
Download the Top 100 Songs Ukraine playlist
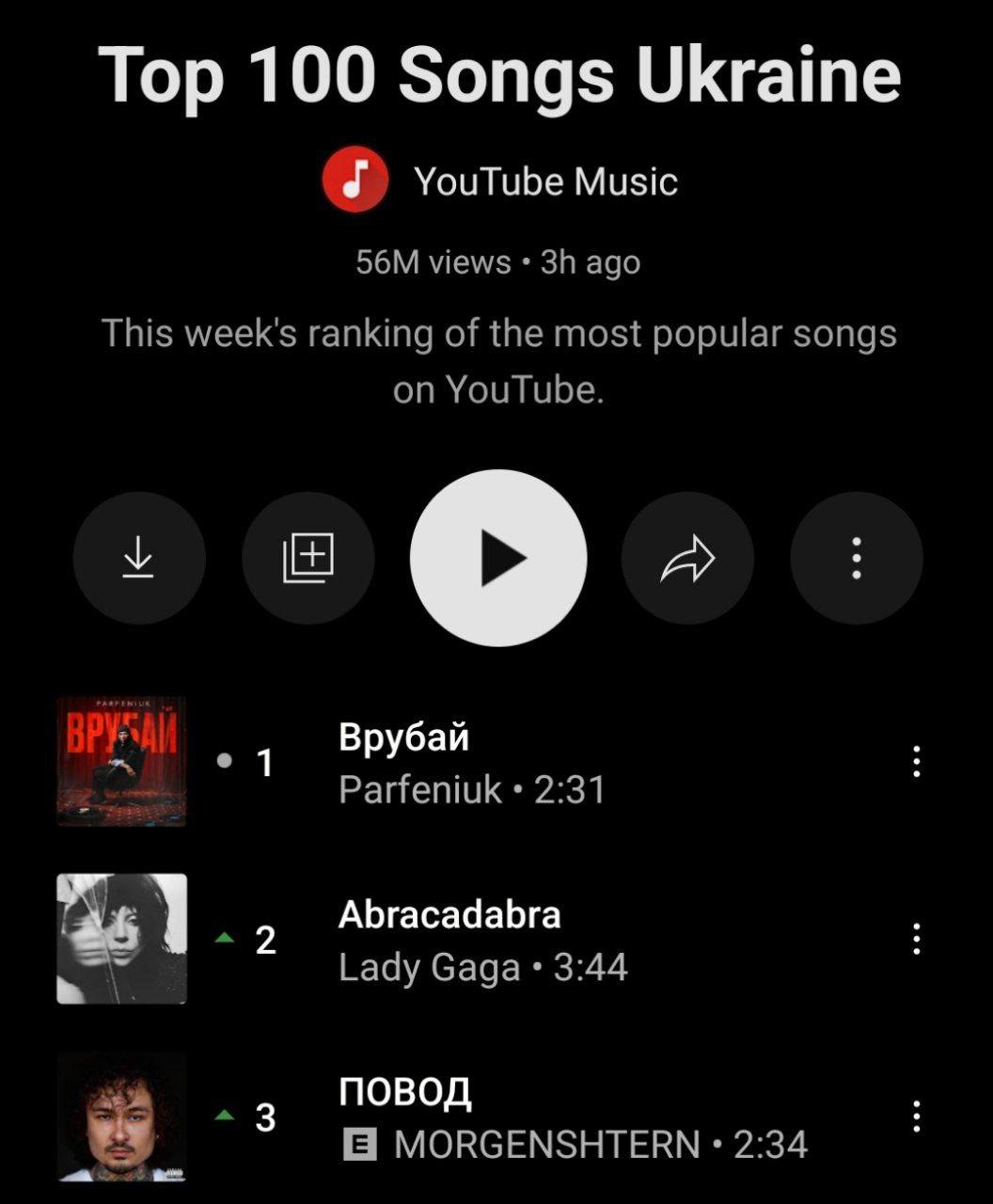[x=138, y=558]
